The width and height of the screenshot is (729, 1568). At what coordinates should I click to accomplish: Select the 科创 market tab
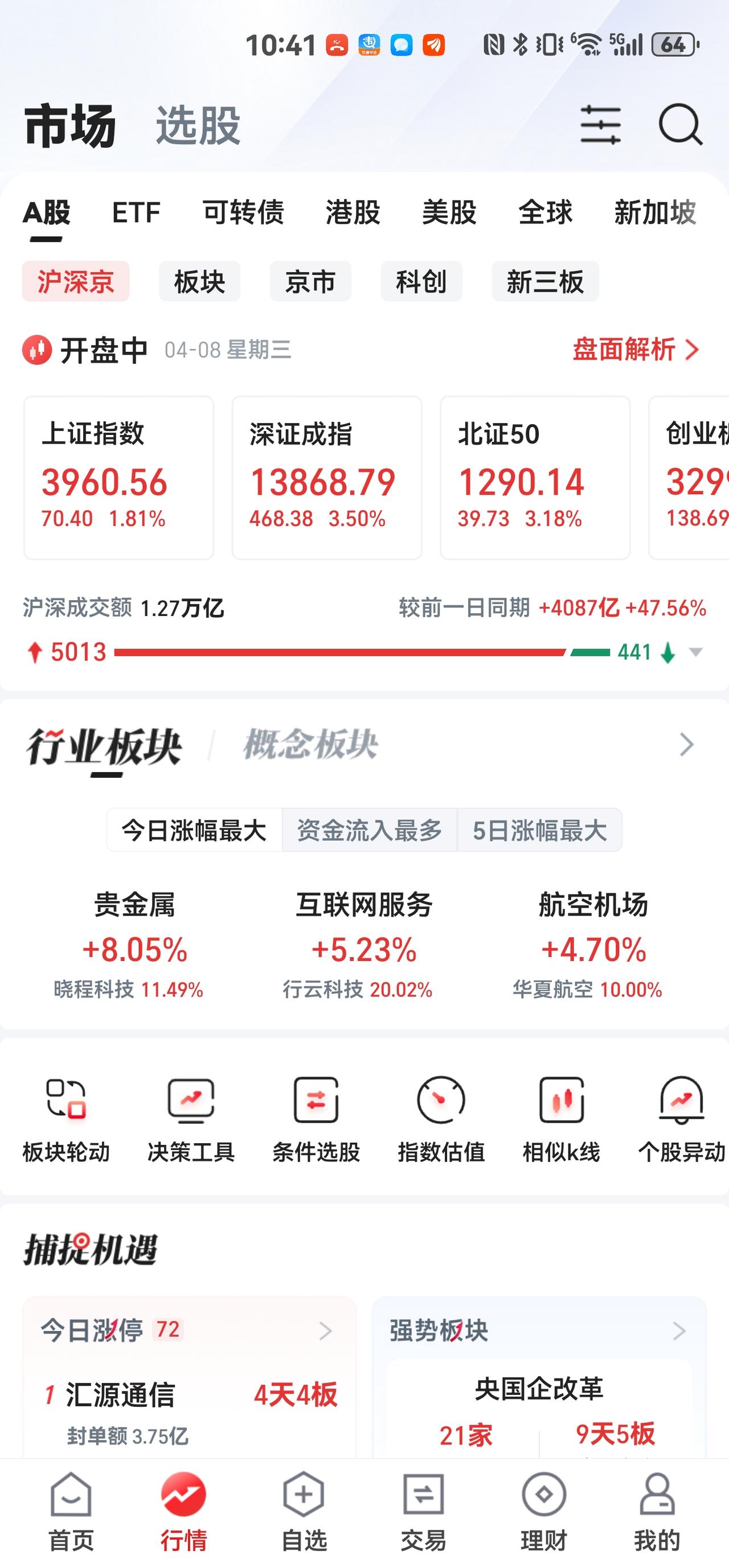(421, 281)
